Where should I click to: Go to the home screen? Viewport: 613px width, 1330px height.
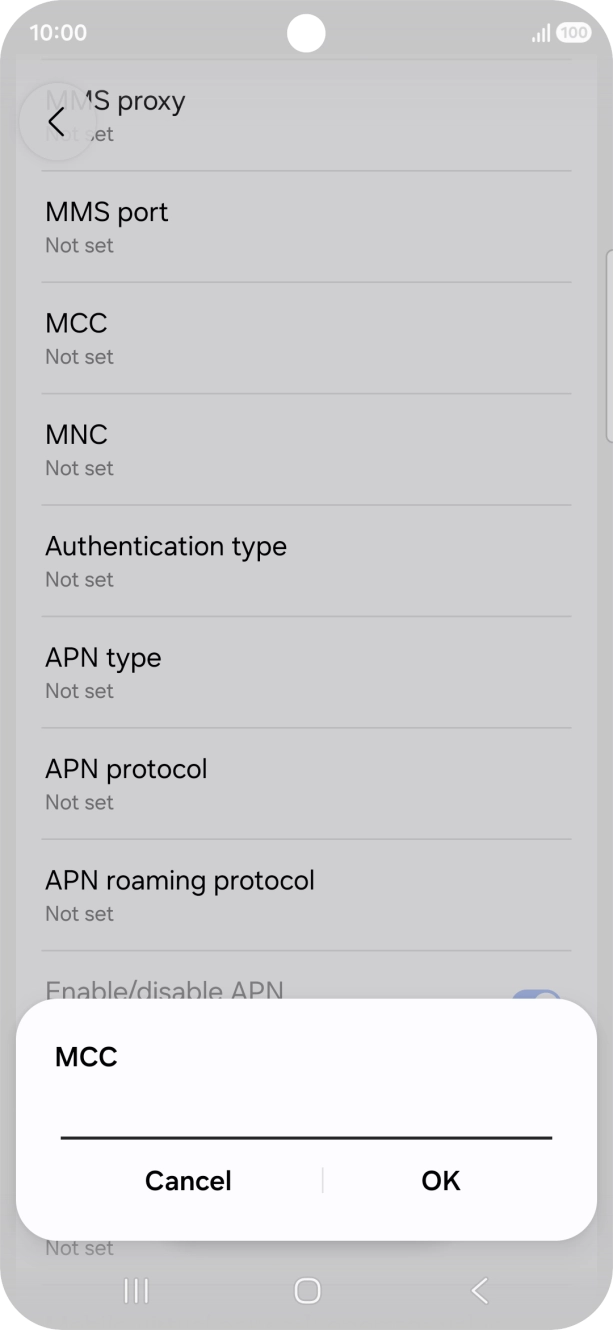tap(307, 1291)
